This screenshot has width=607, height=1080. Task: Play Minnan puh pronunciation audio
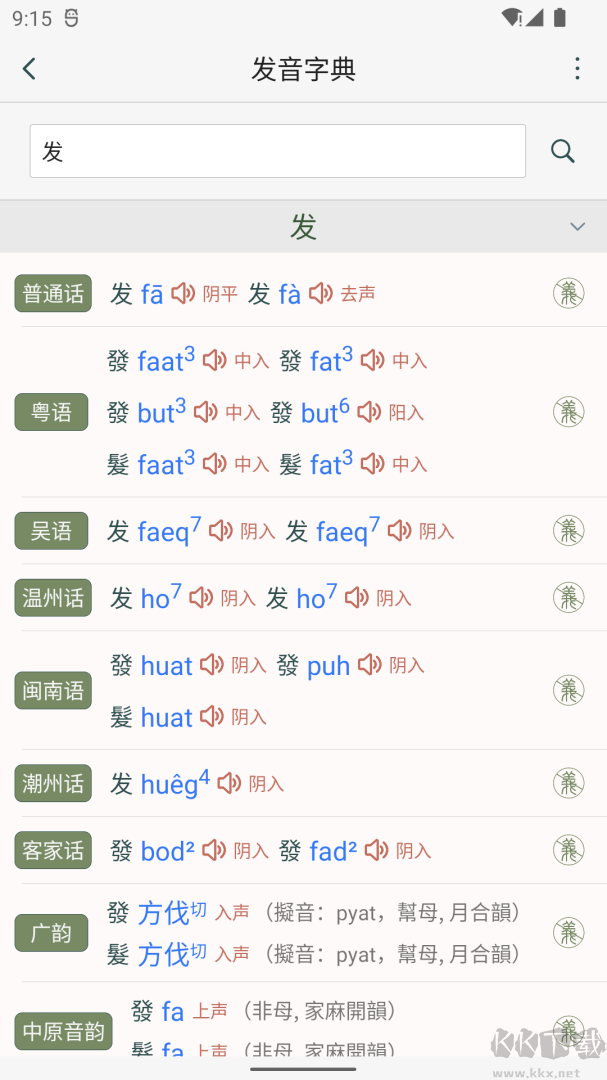370,665
